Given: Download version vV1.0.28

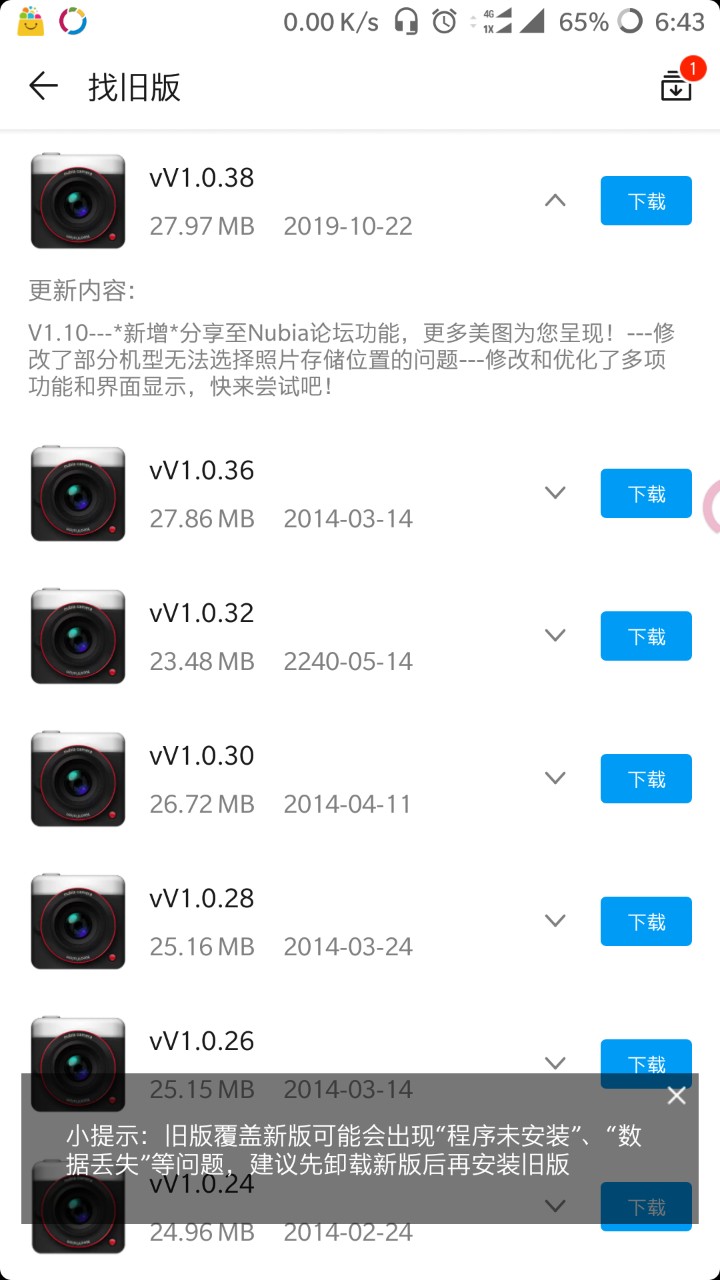Looking at the screenshot, I should pyautogui.click(x=646, y=921).
